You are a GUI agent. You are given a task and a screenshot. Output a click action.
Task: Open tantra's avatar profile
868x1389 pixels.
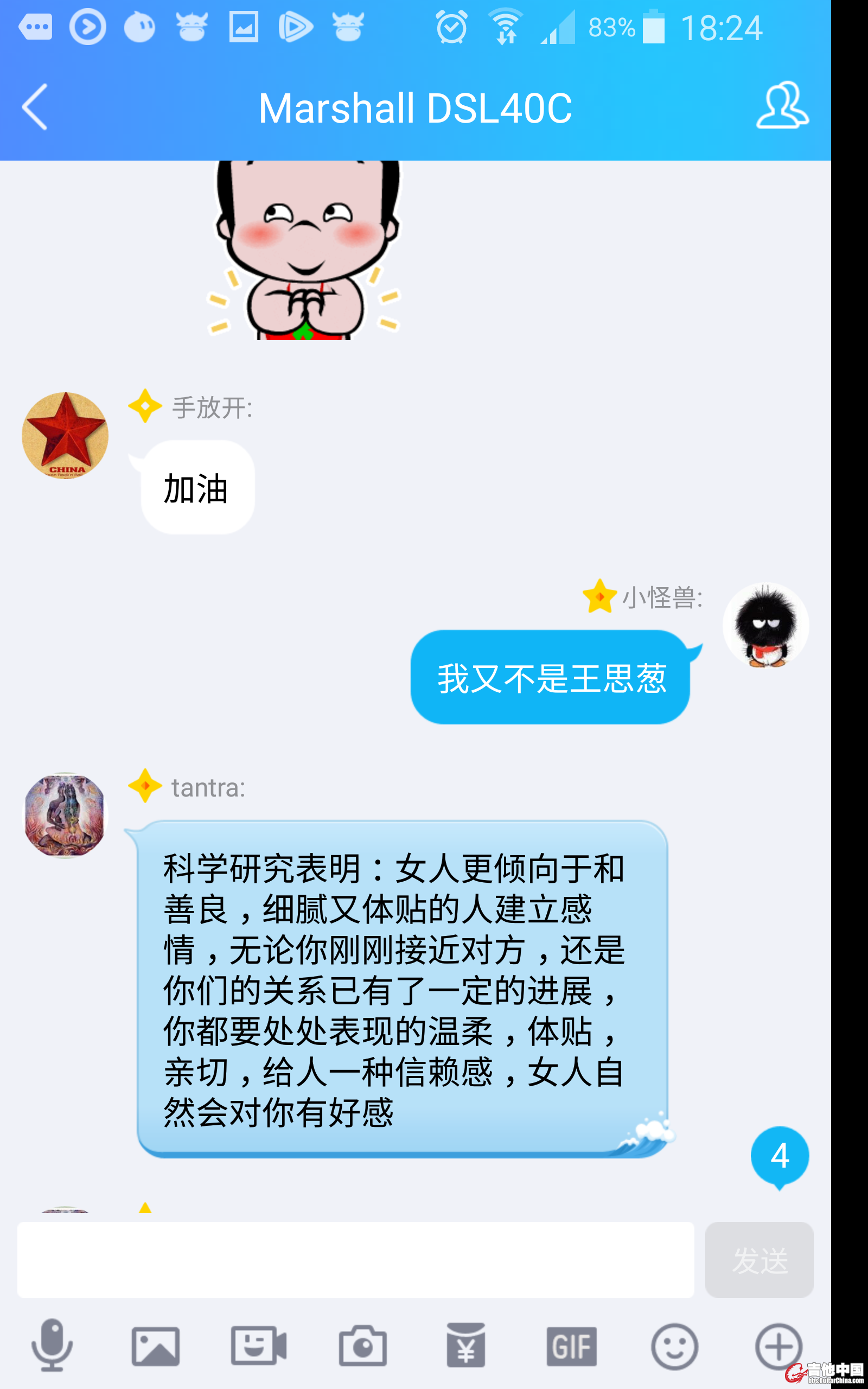point(65,815)
